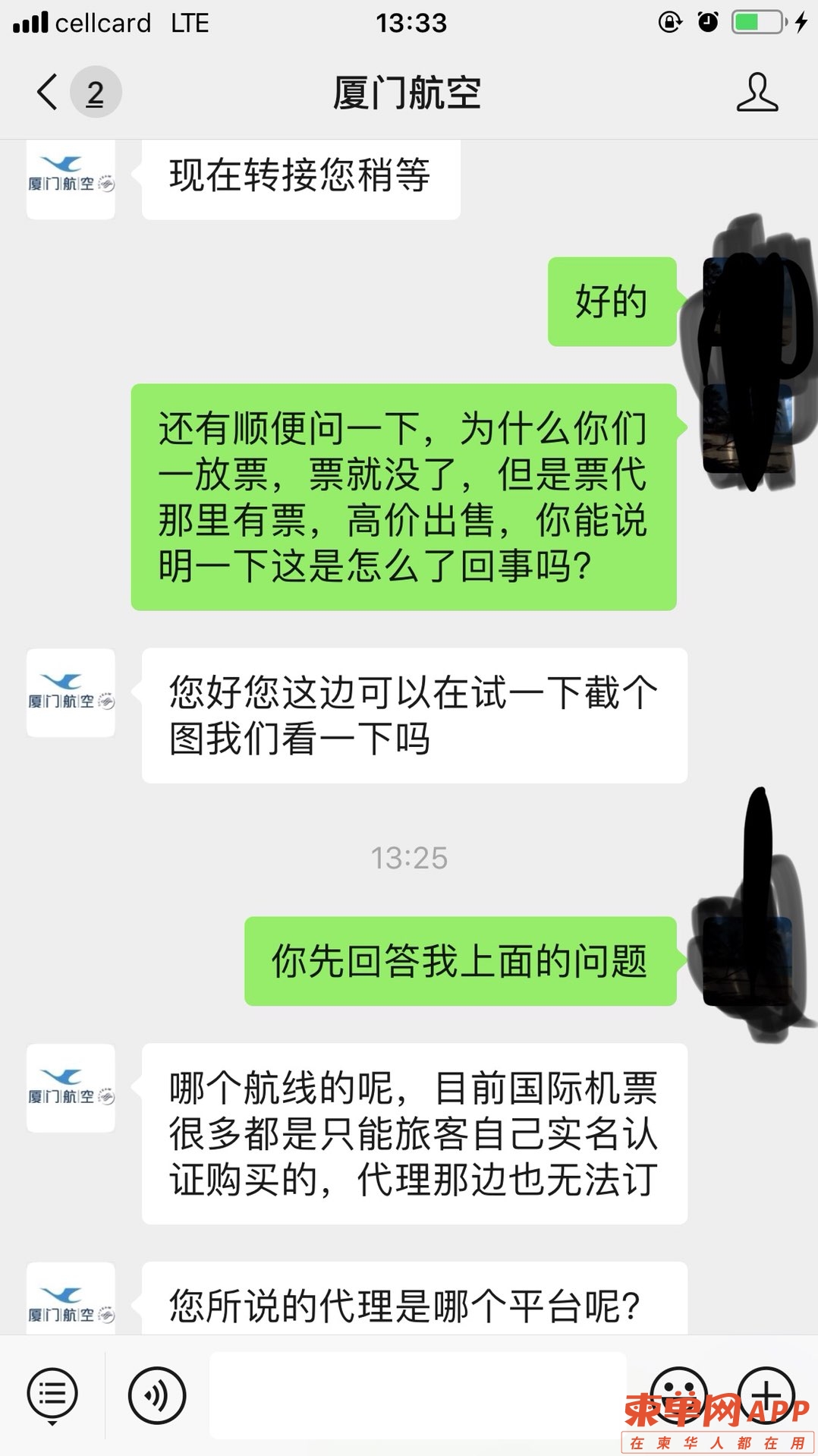Switch to voice message input
Viewport: 818px width, 1456px height.
click(156, 1395)
